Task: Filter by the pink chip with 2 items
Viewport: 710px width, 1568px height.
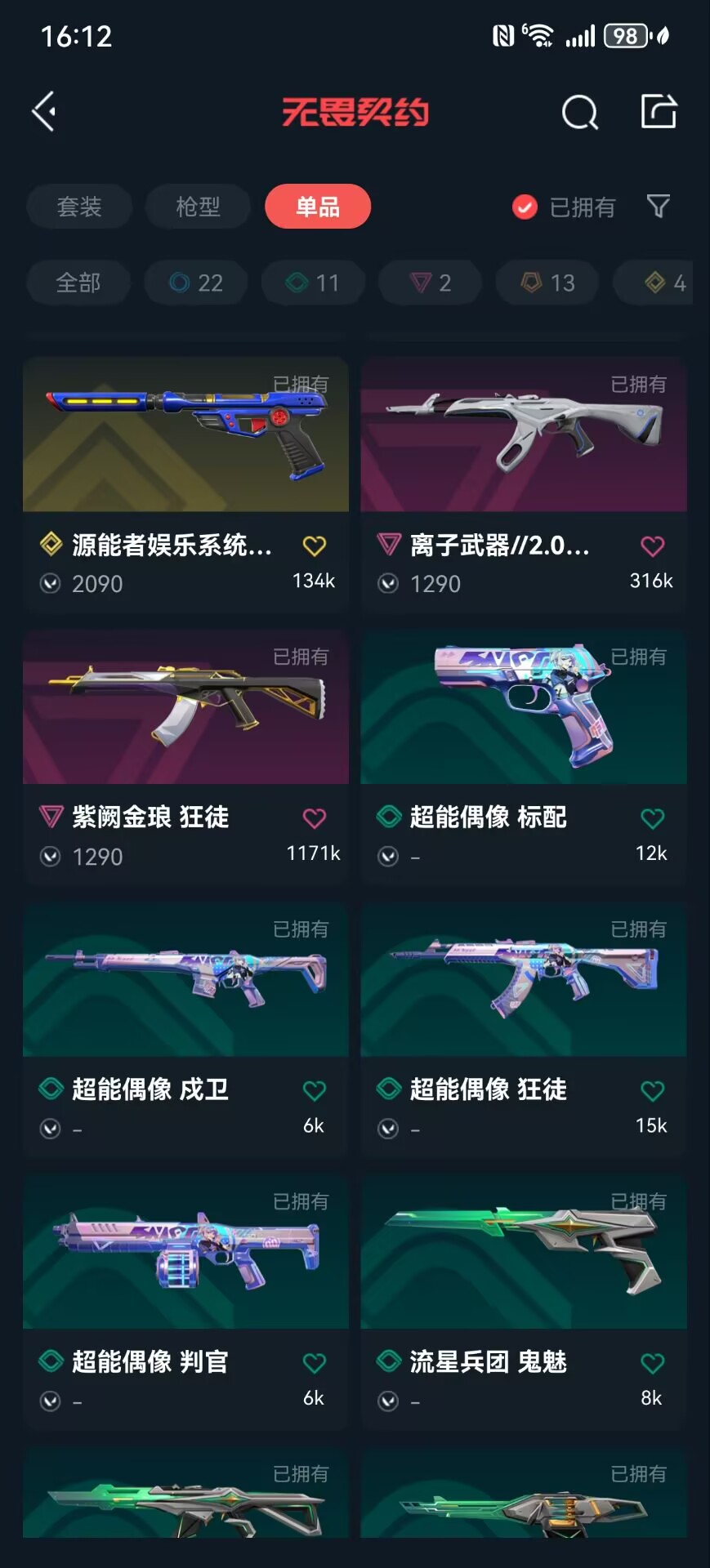Action: (431, 283)
